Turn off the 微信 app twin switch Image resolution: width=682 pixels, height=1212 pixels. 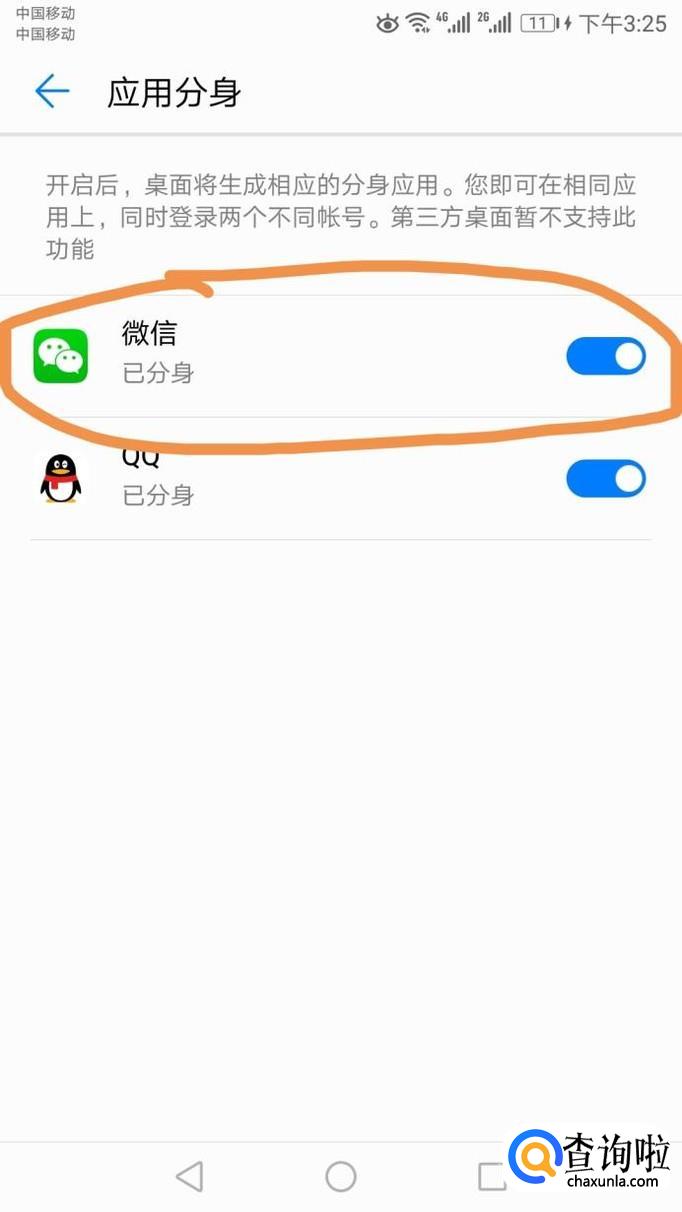606,356
